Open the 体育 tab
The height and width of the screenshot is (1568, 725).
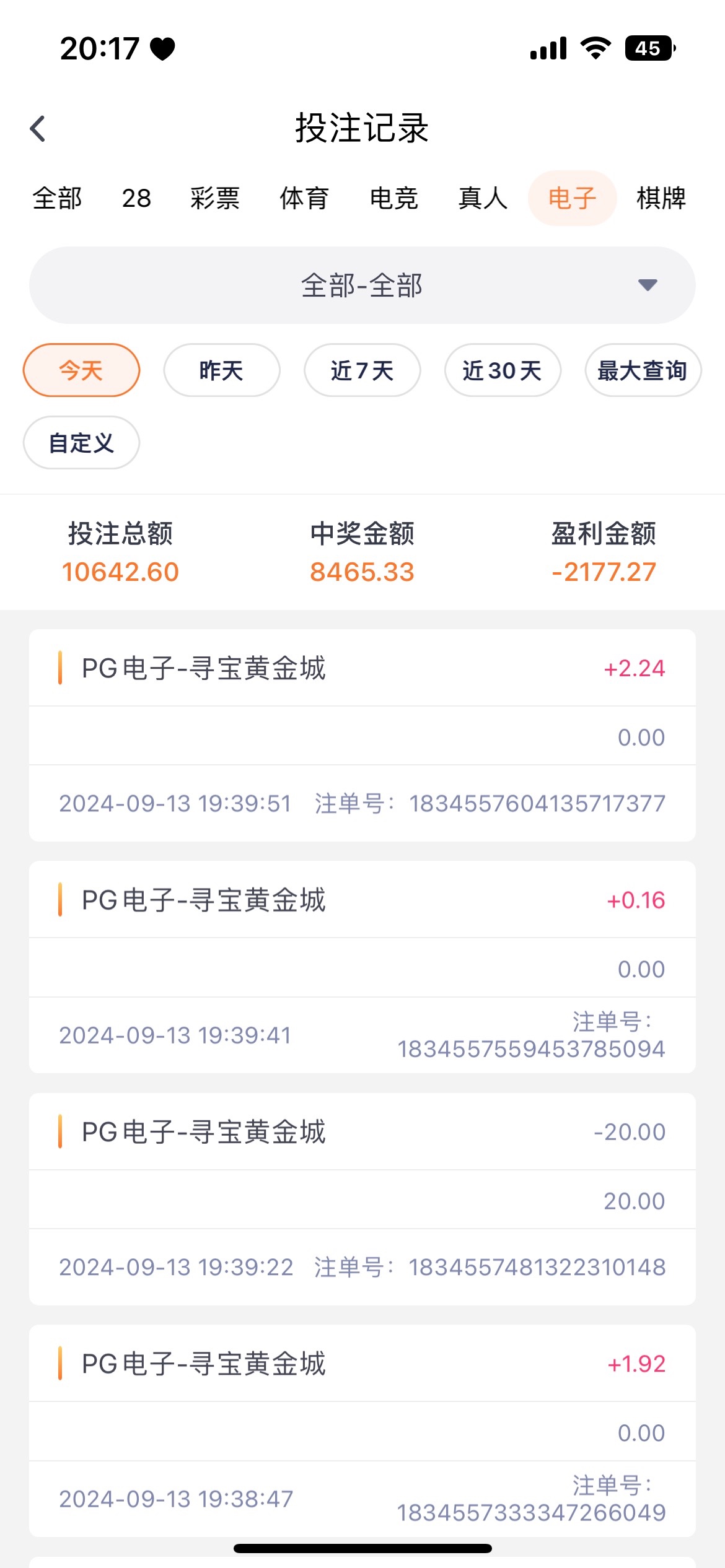304,198
